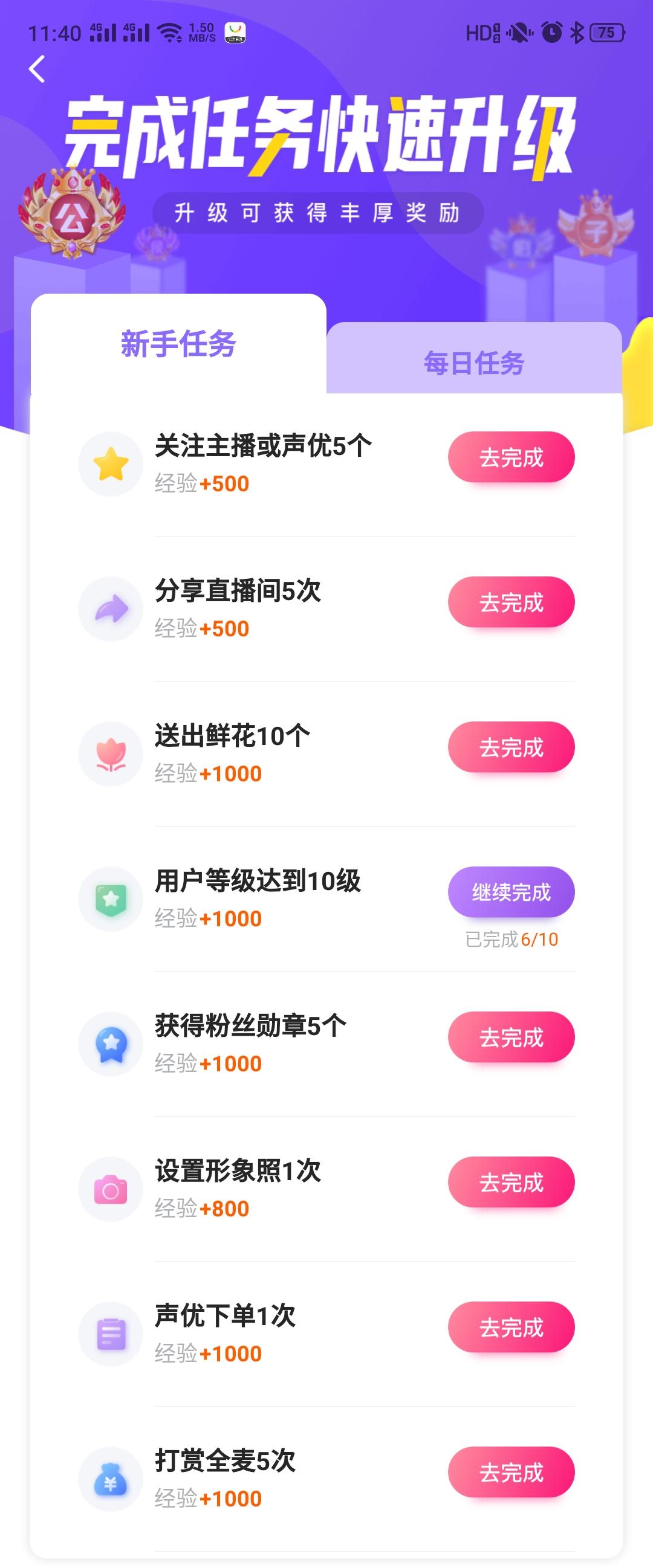653x1568 pixels.
Task: Open 去完成 for 打赏全麦5次
Action: pyautogui.click(x=511, y=1472)
